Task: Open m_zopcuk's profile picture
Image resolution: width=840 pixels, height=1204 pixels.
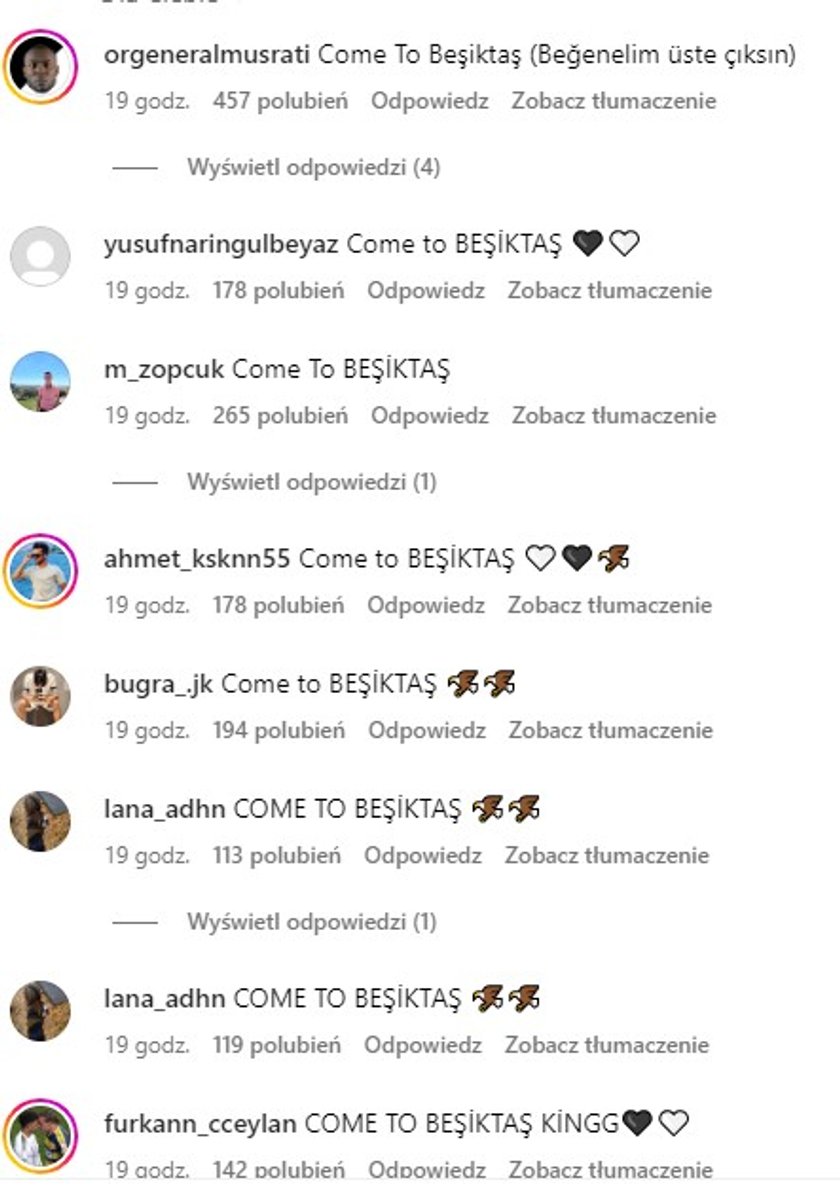Action: pyautogui.click(x=41, y=382)
